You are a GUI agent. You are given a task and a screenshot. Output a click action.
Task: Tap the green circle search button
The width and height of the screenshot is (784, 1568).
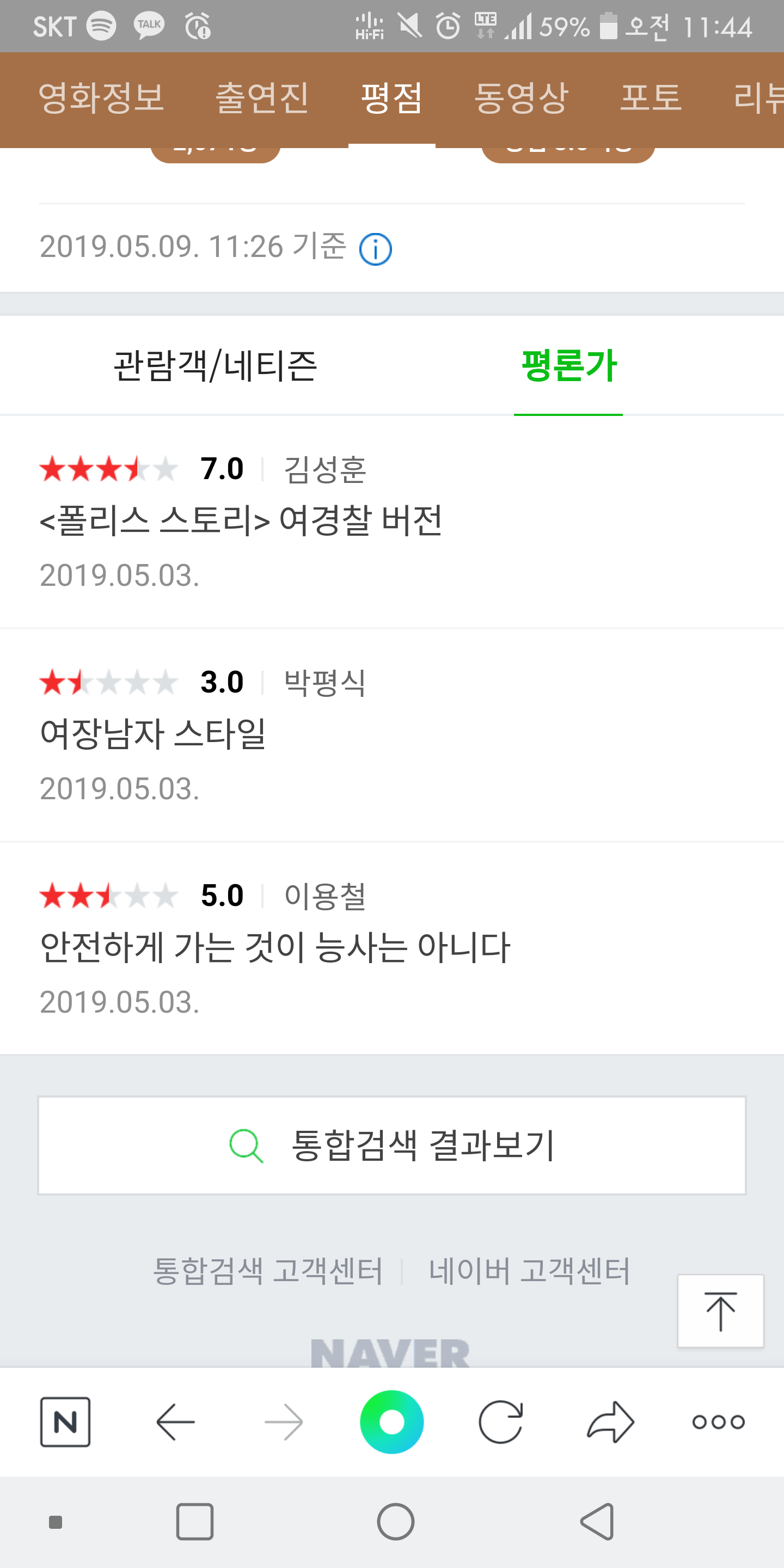click(392, 1422)
